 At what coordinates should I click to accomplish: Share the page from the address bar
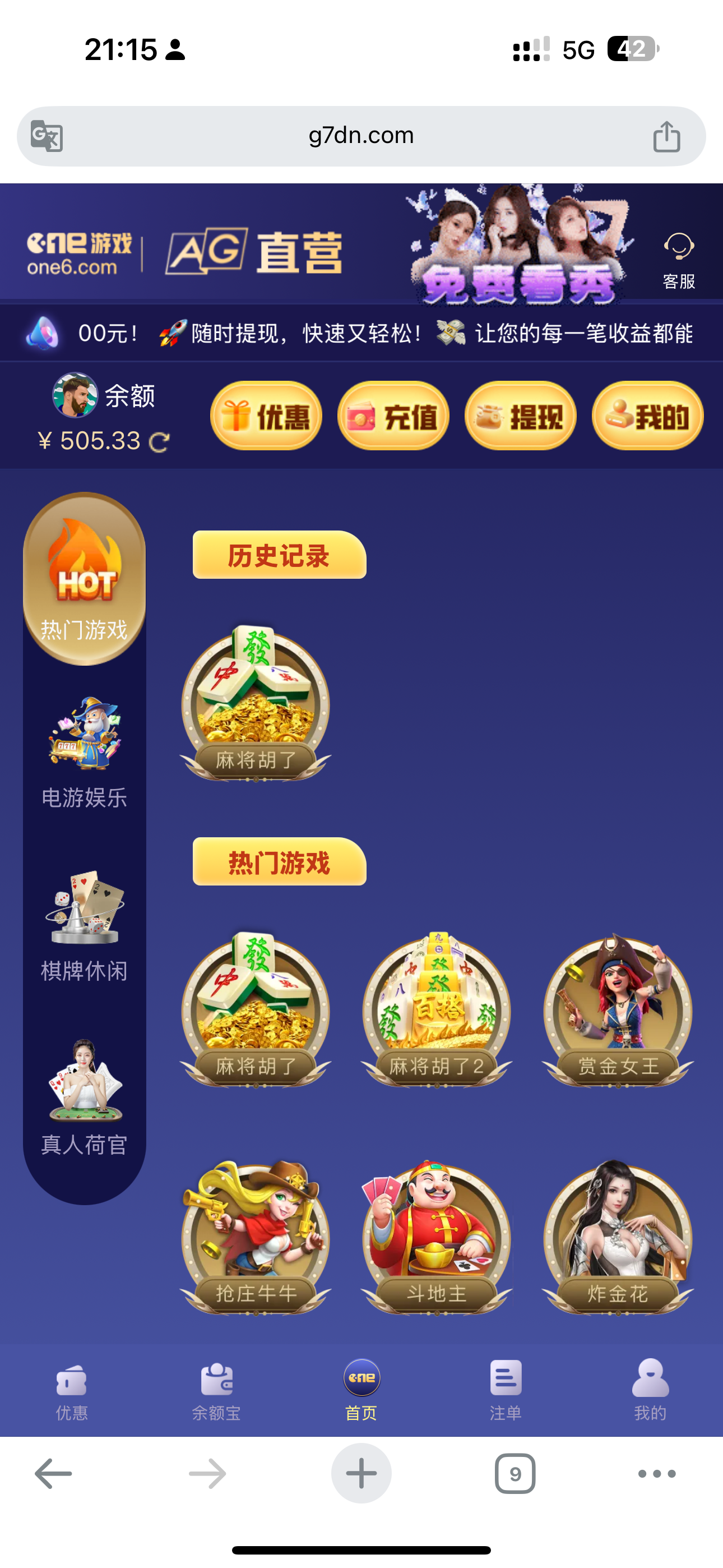click(x=666, y=136)
